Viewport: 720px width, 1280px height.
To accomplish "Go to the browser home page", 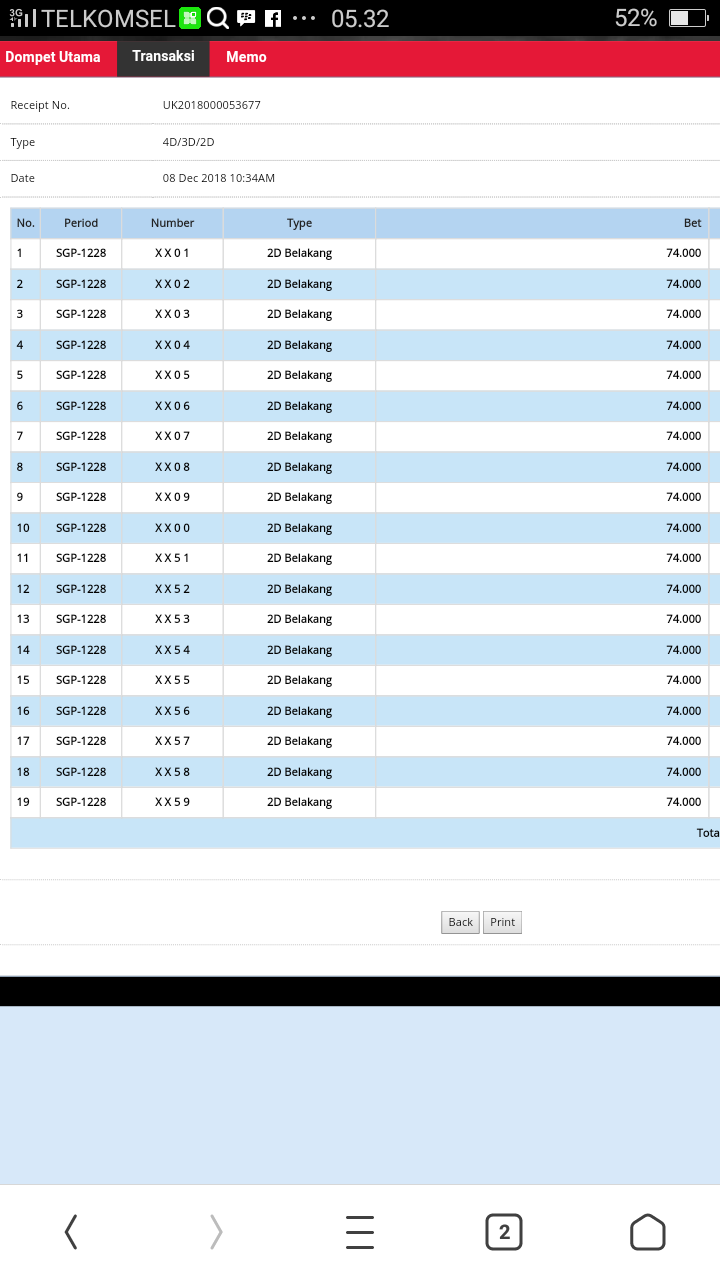I will (x=647, y=1232).
